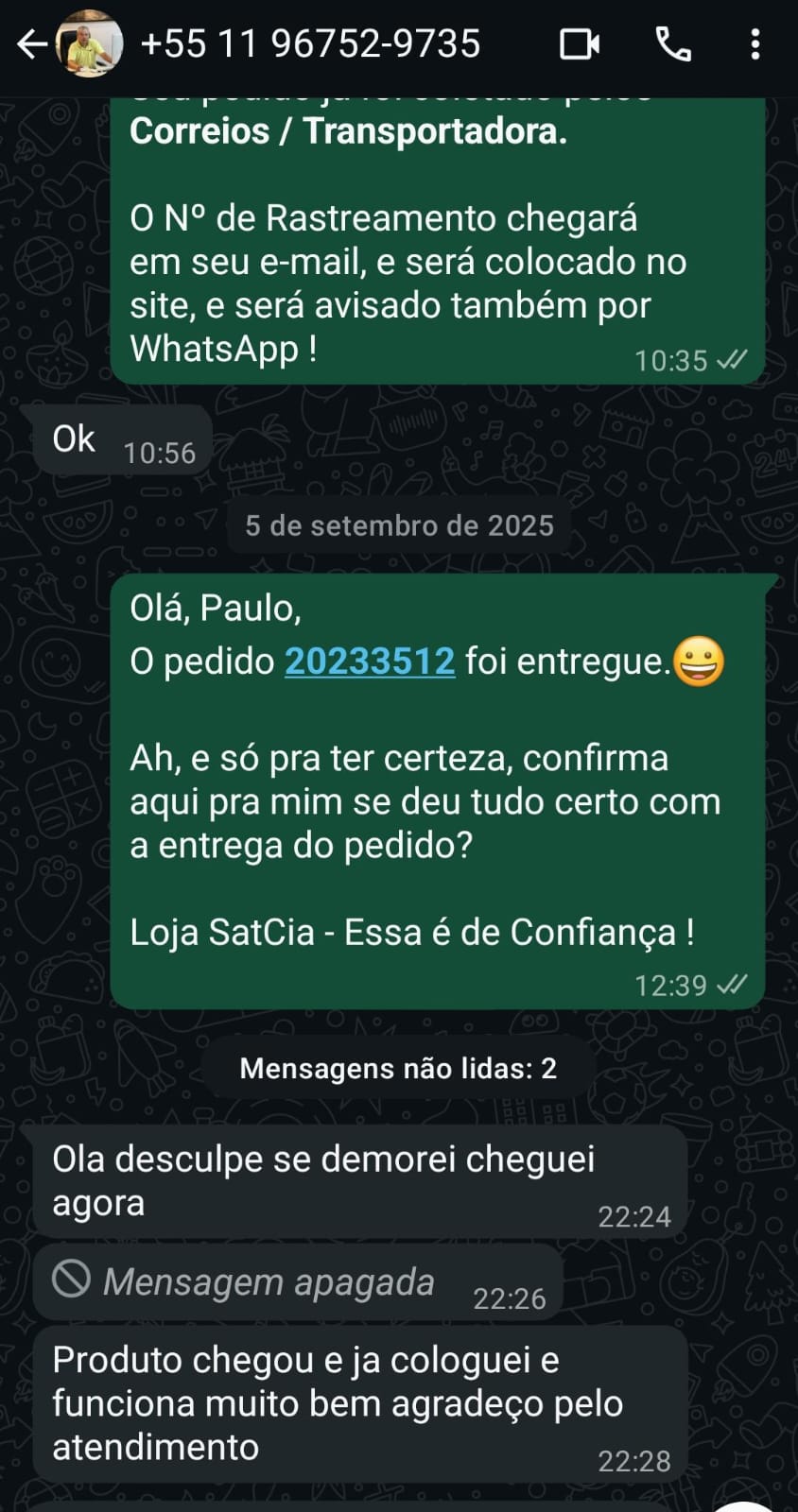Open the overflow menu

755,44
